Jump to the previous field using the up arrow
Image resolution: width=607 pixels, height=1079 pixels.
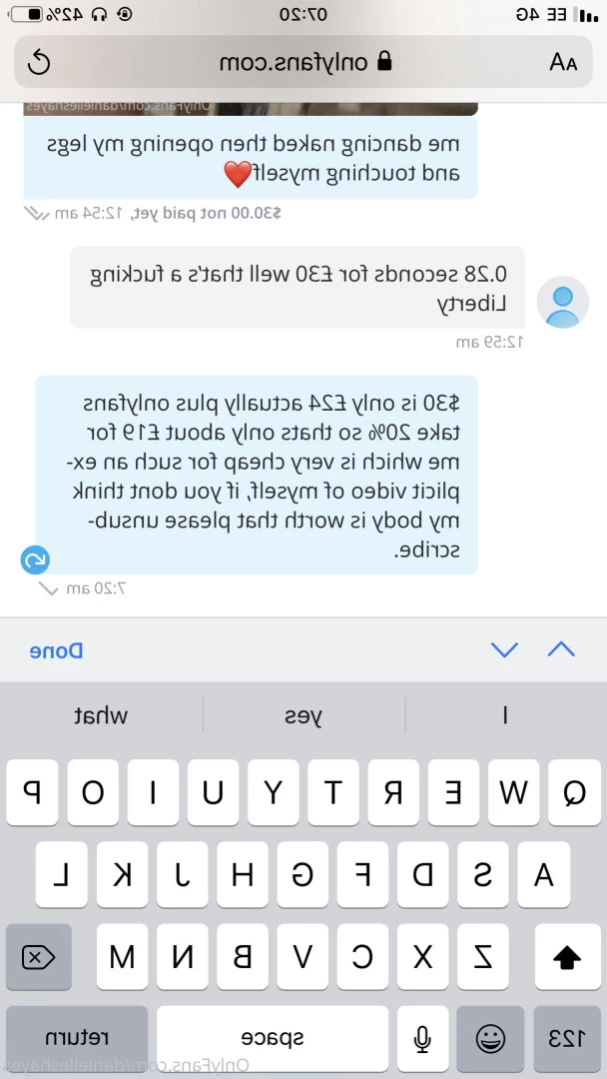pyautogui.click(x=562, y=650)
